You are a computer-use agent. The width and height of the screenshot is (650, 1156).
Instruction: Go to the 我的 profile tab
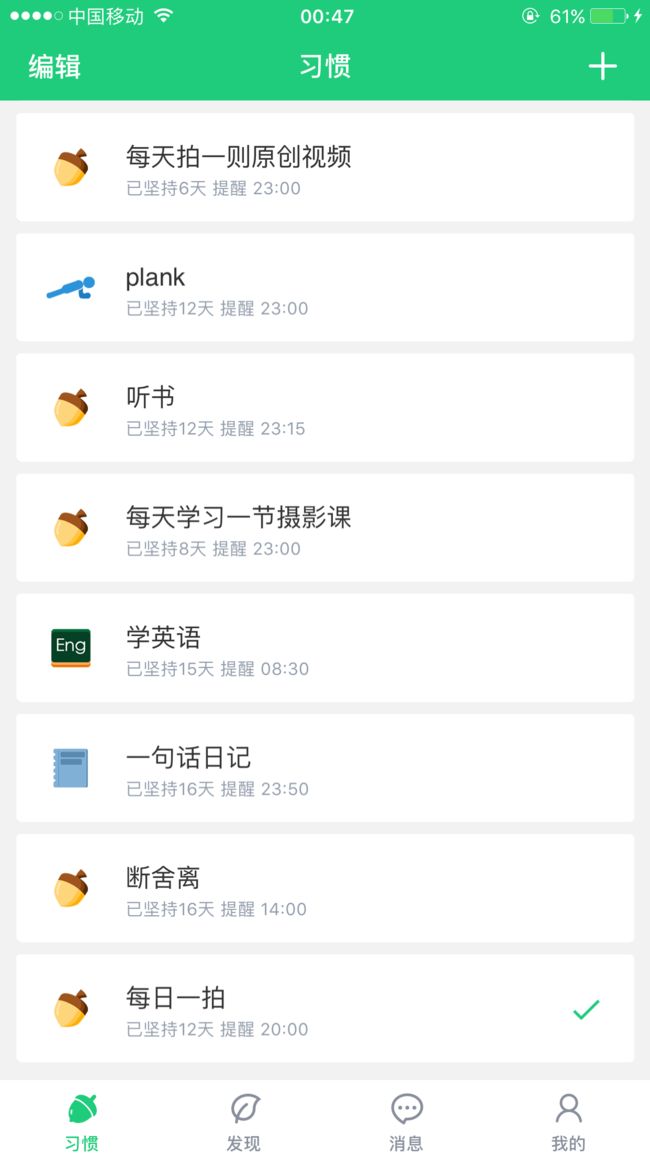(568, 1121)
